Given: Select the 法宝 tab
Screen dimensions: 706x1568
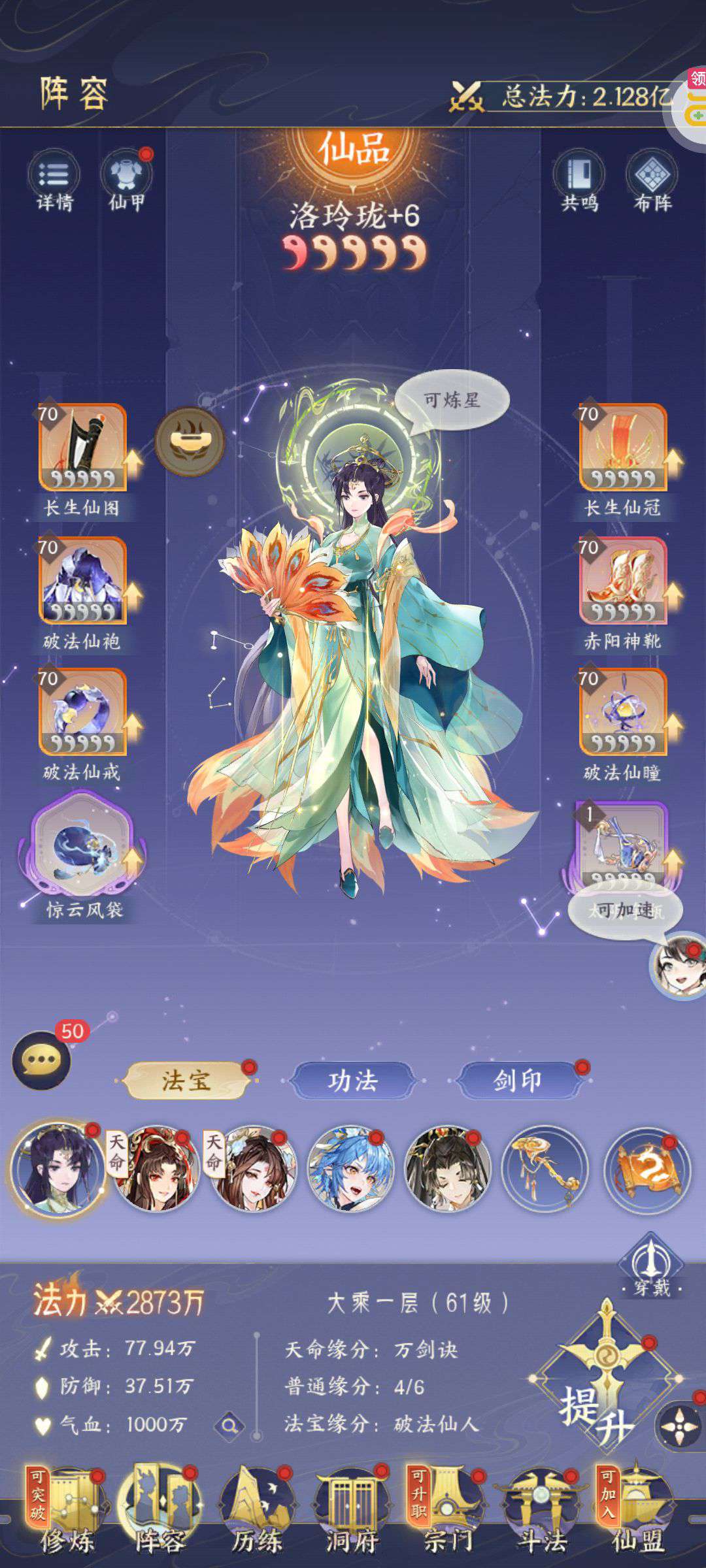Looking at the screenshot, I should tap(186, 1081).
